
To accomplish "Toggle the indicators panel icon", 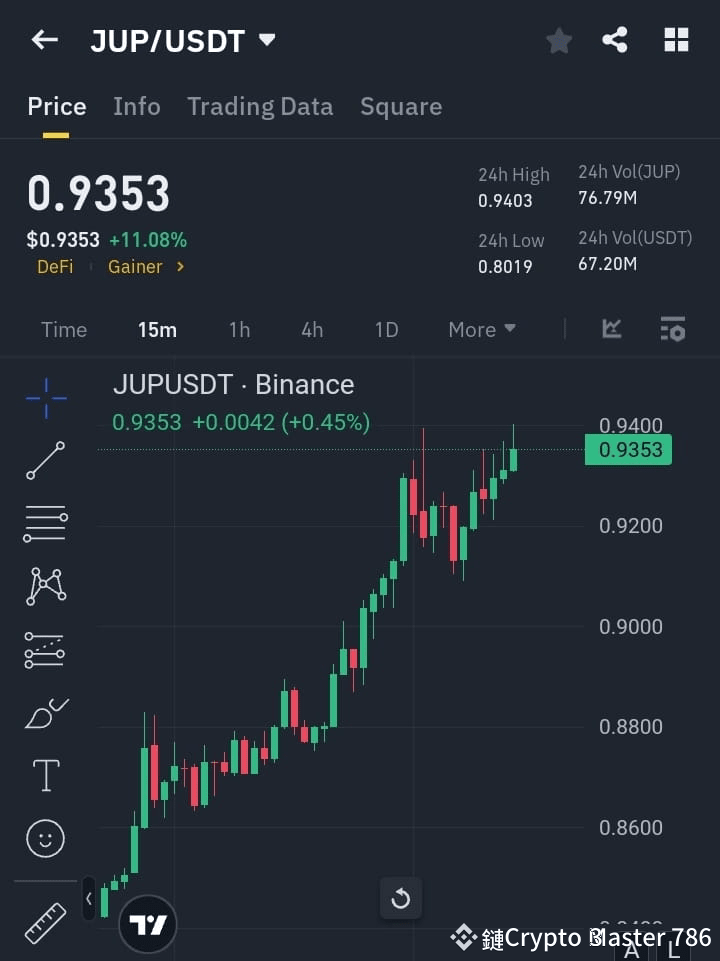I will coord(672,329).
